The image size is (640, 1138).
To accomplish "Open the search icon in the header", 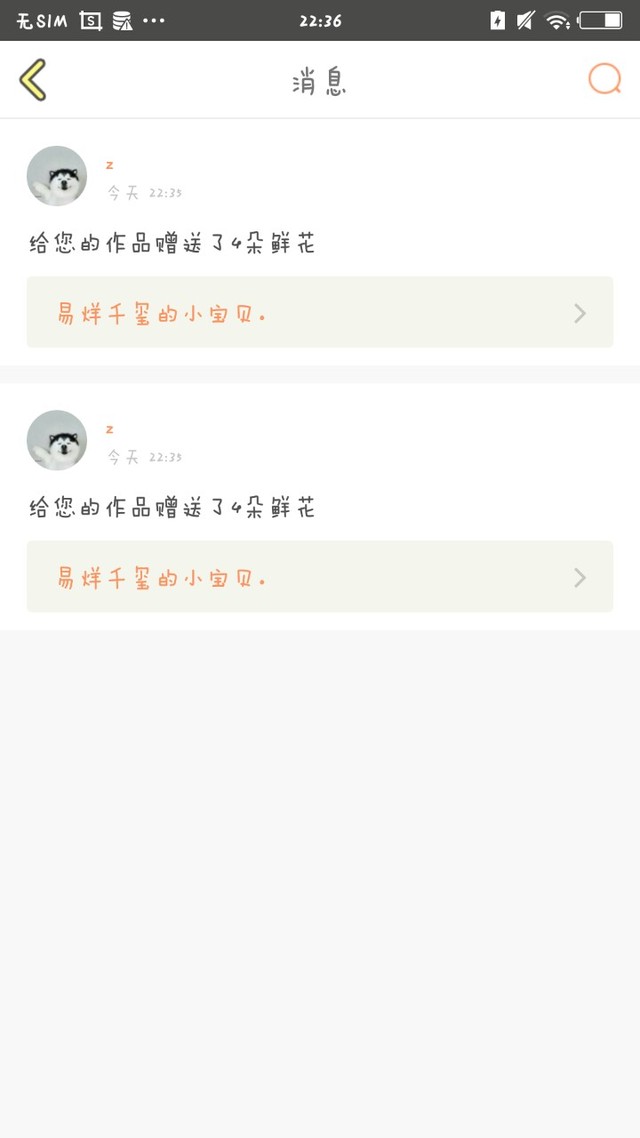I will (x=604, y=79).
